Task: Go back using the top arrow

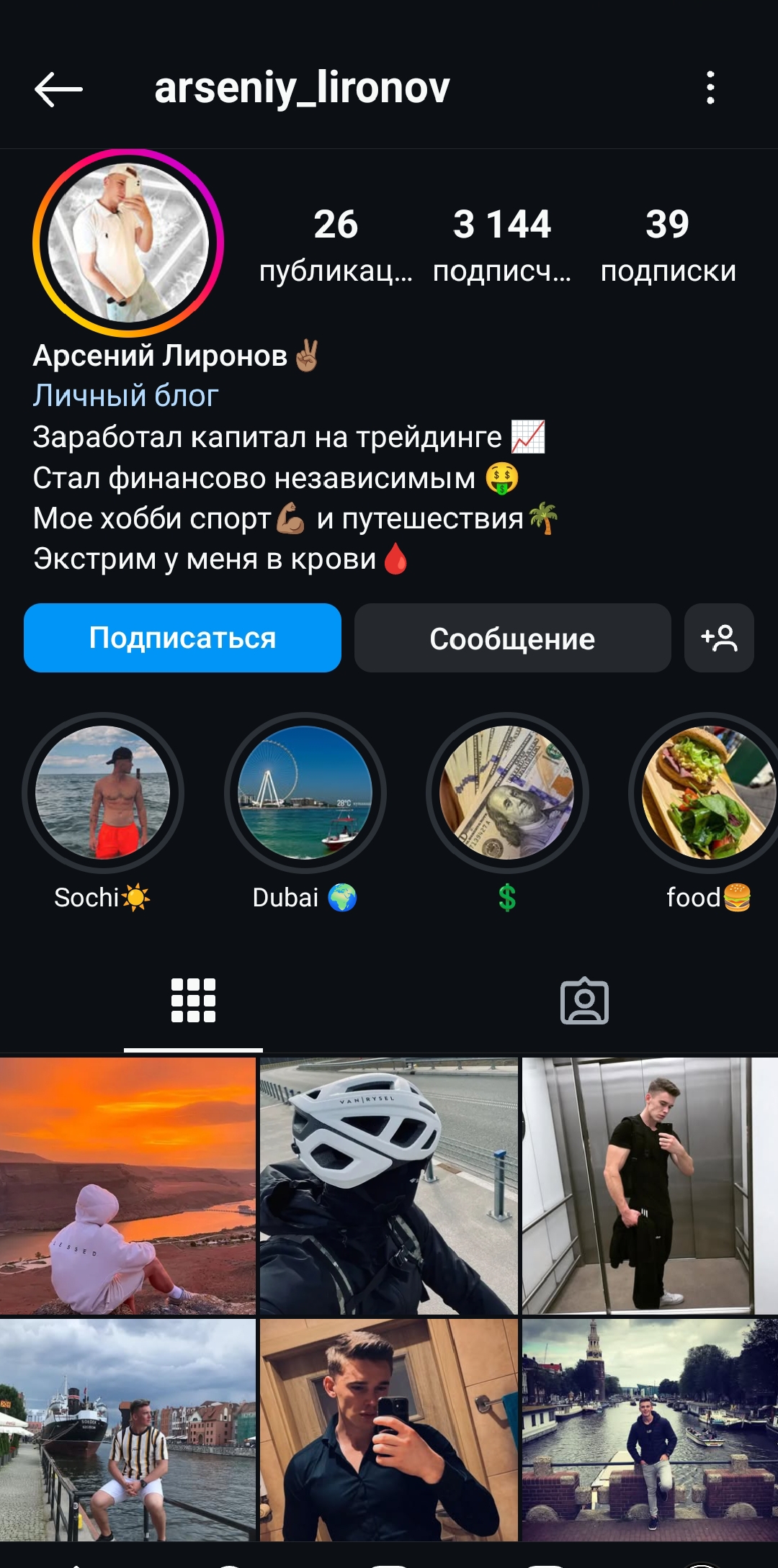Action: pos(58,89)
